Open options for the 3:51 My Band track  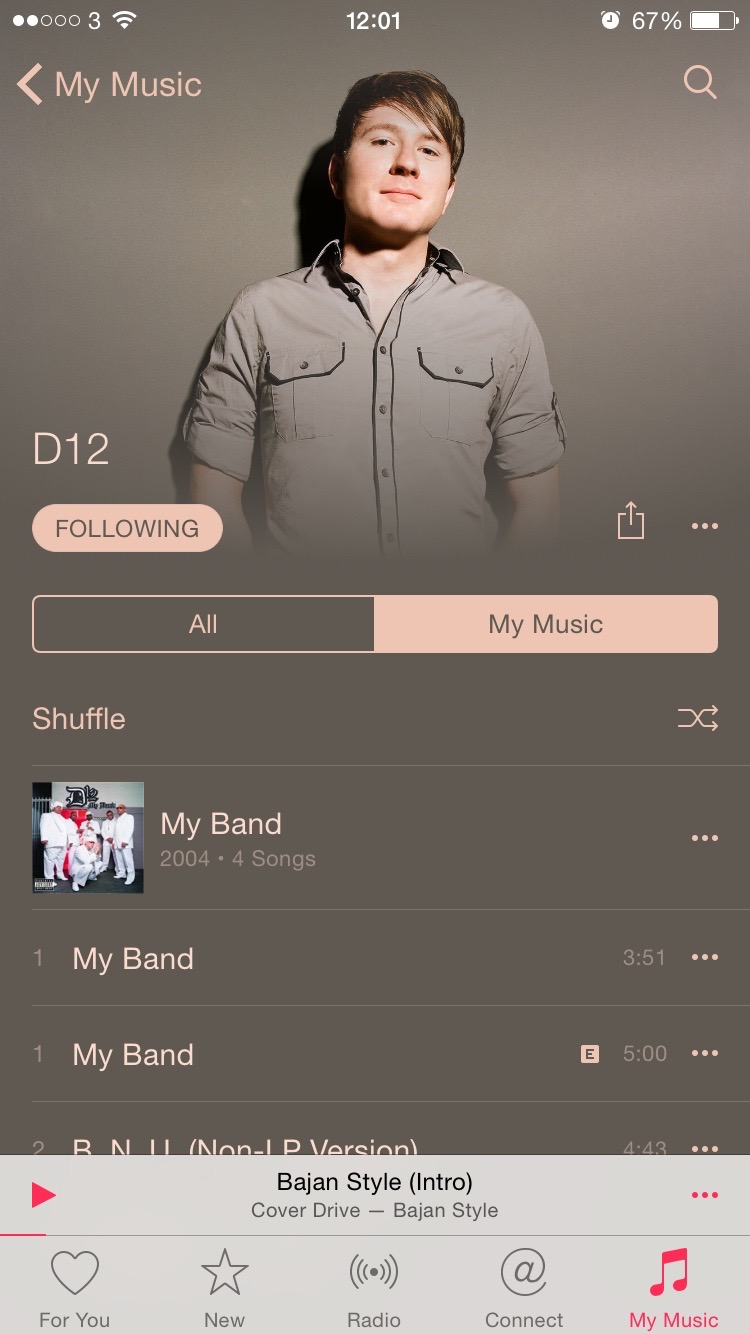[704, 958]
